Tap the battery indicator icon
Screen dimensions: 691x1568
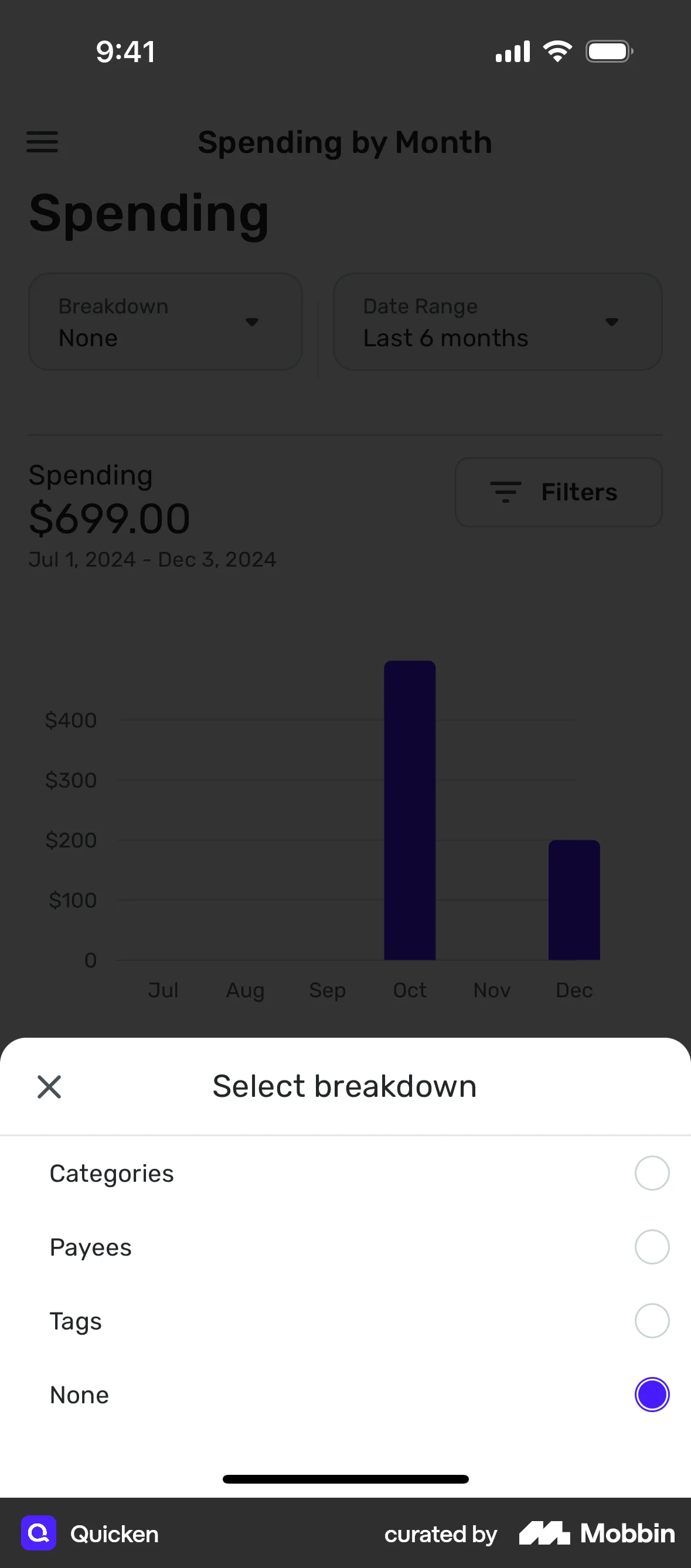pyautogui.click(x=608, y=51)
